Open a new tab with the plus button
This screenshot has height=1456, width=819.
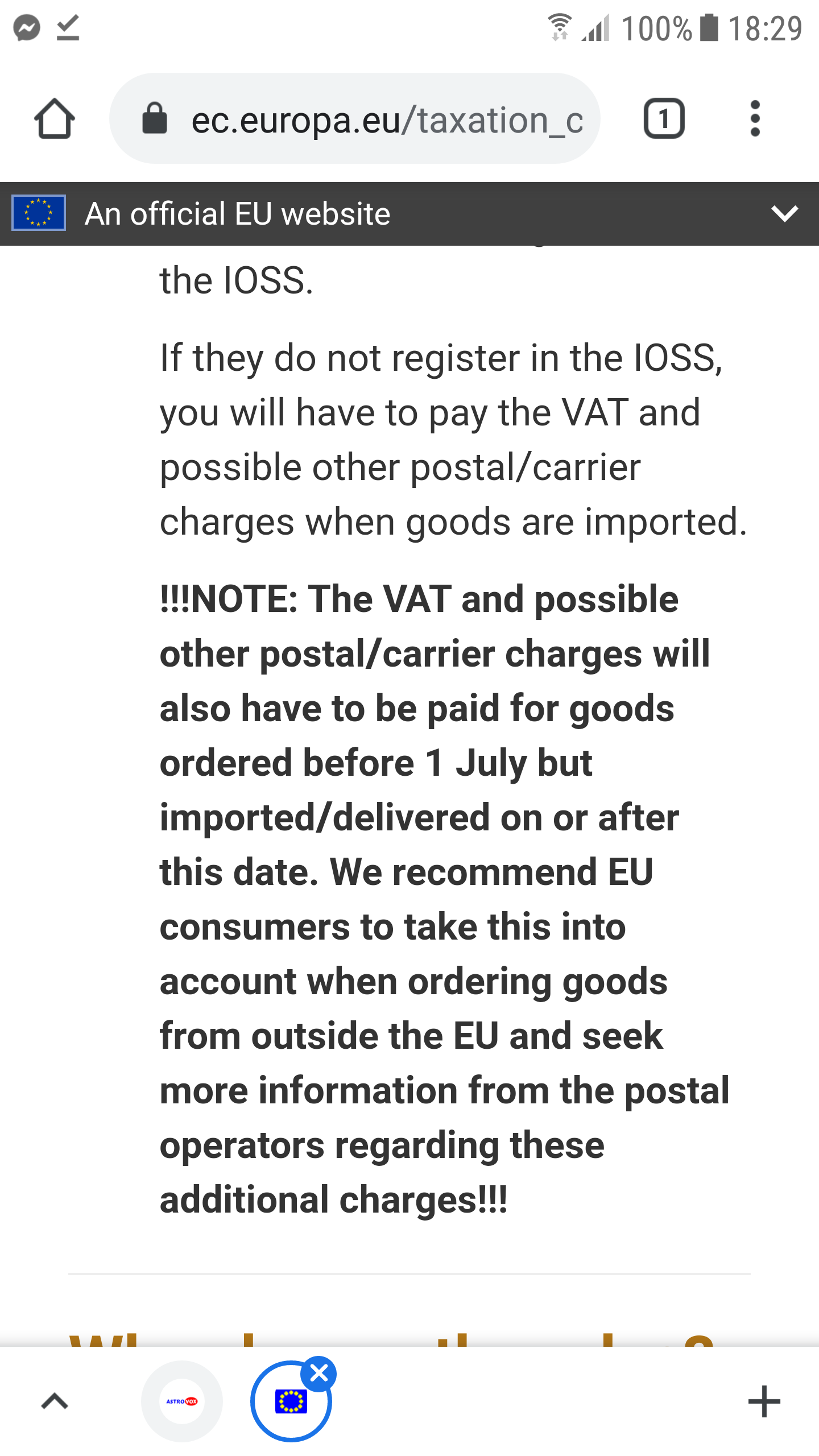tap(764, 1401)
